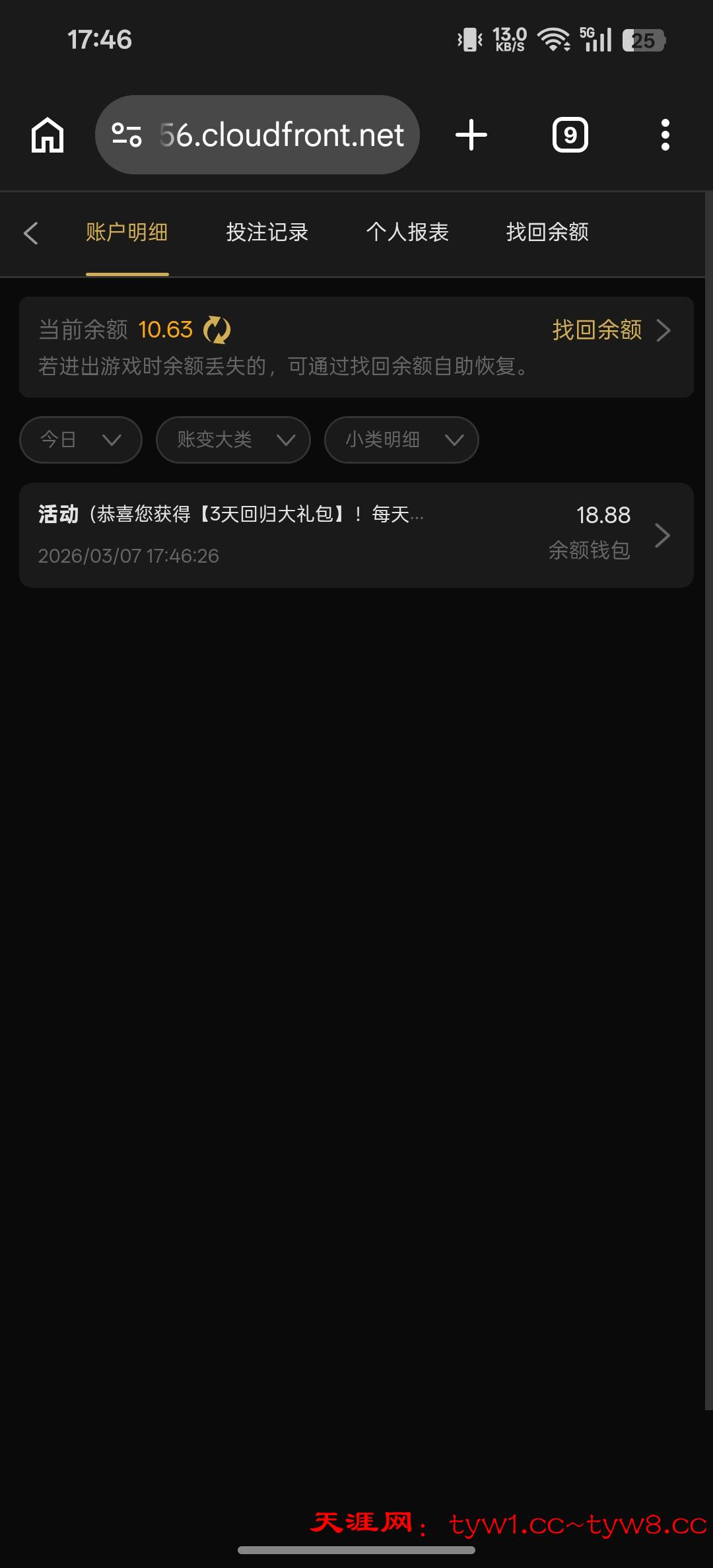
Task: Go back using the left arrow
Action: (31, 233)
